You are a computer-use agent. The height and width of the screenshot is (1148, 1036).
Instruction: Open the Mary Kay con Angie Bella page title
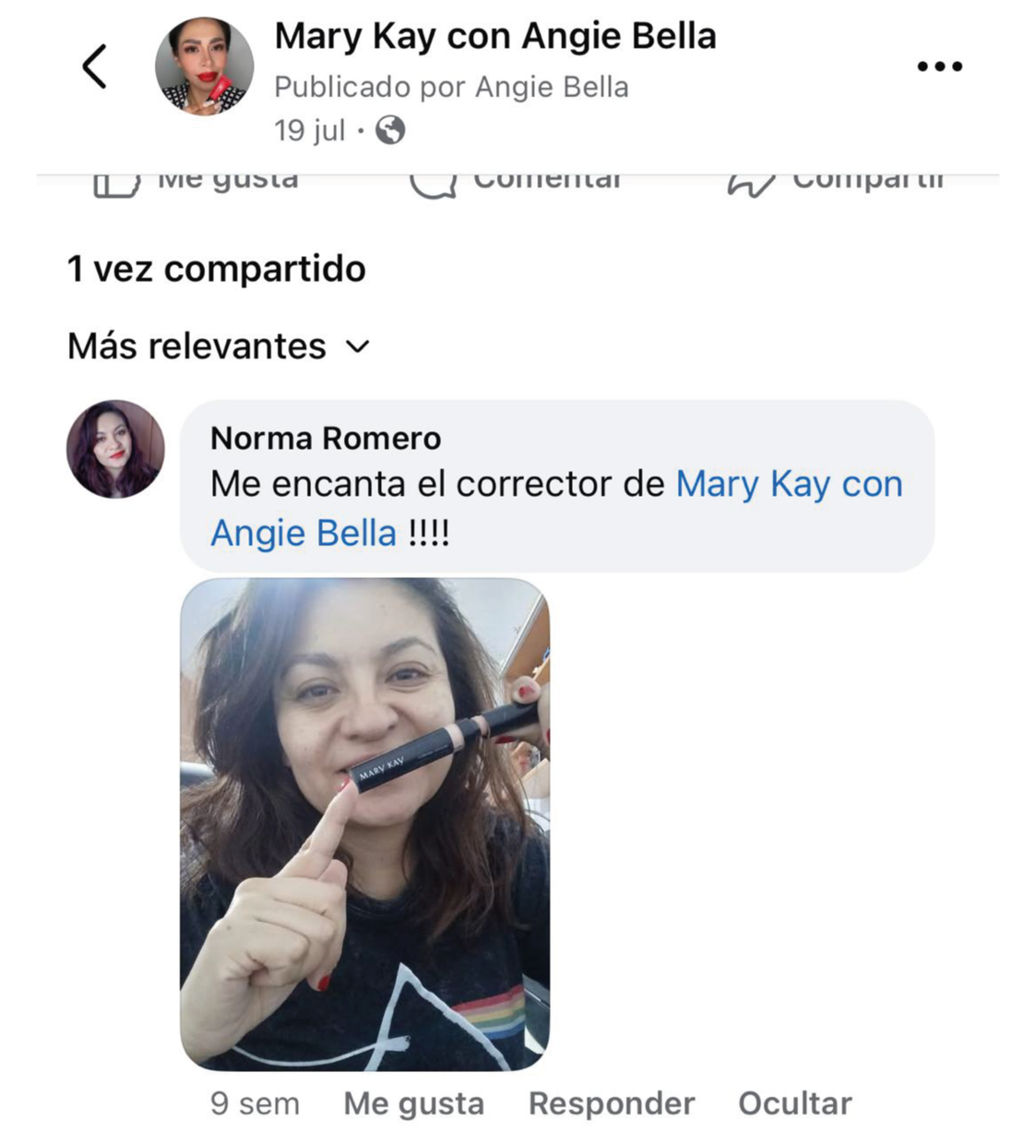(x=495, y=36)
